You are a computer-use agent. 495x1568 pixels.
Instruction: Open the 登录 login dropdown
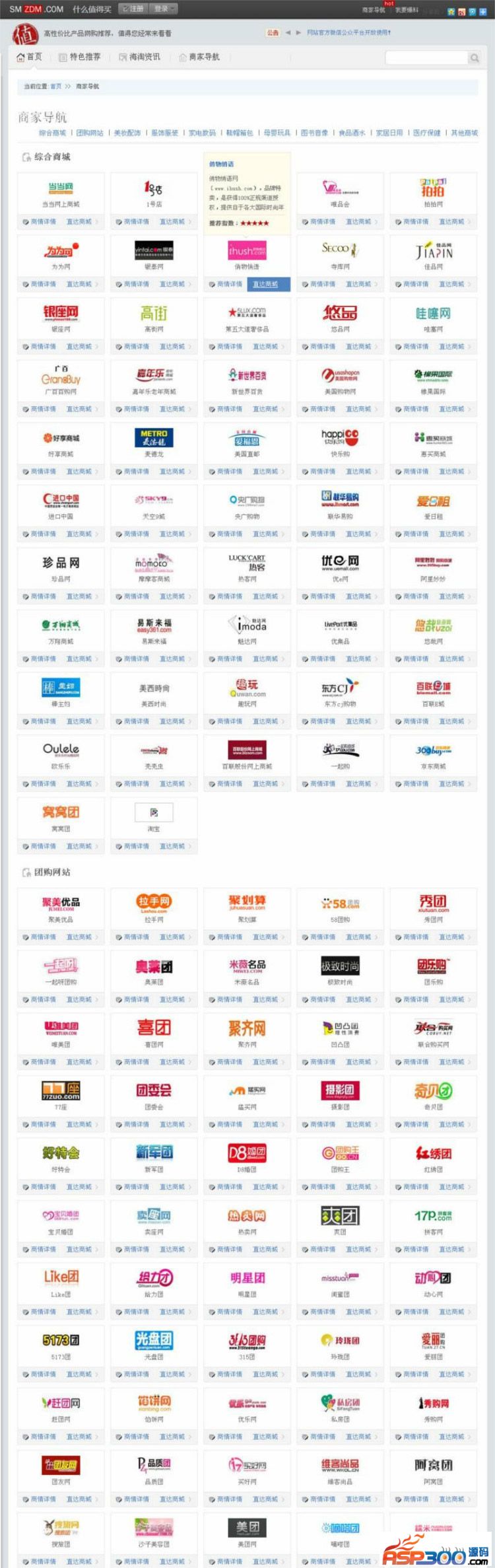point(163,9)
